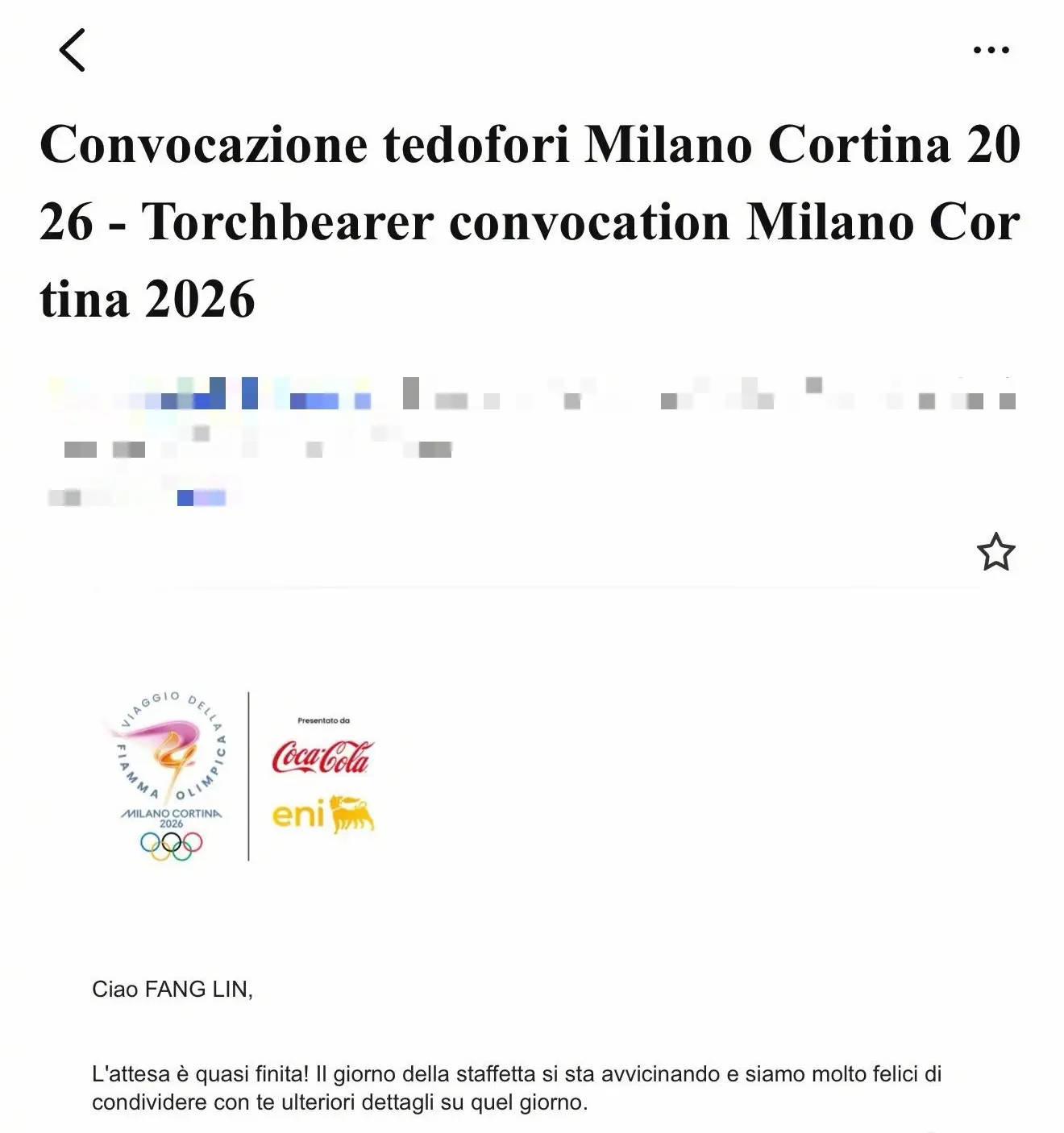This screenshot has width=1064, height=1133.
Task: Open the three-dot overflow menu
Action: [991, 50]
